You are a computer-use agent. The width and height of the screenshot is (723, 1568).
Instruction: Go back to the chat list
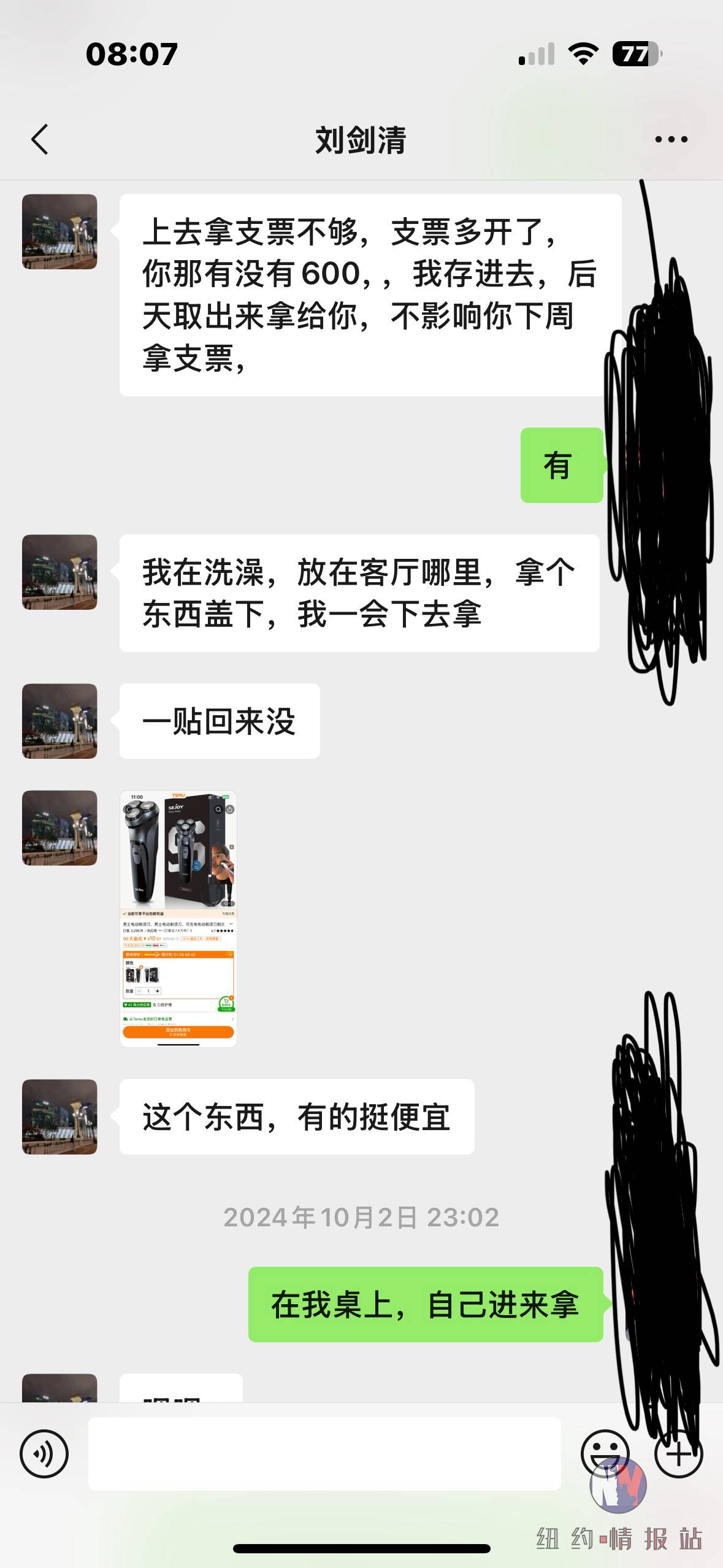(x=40, y=139)
